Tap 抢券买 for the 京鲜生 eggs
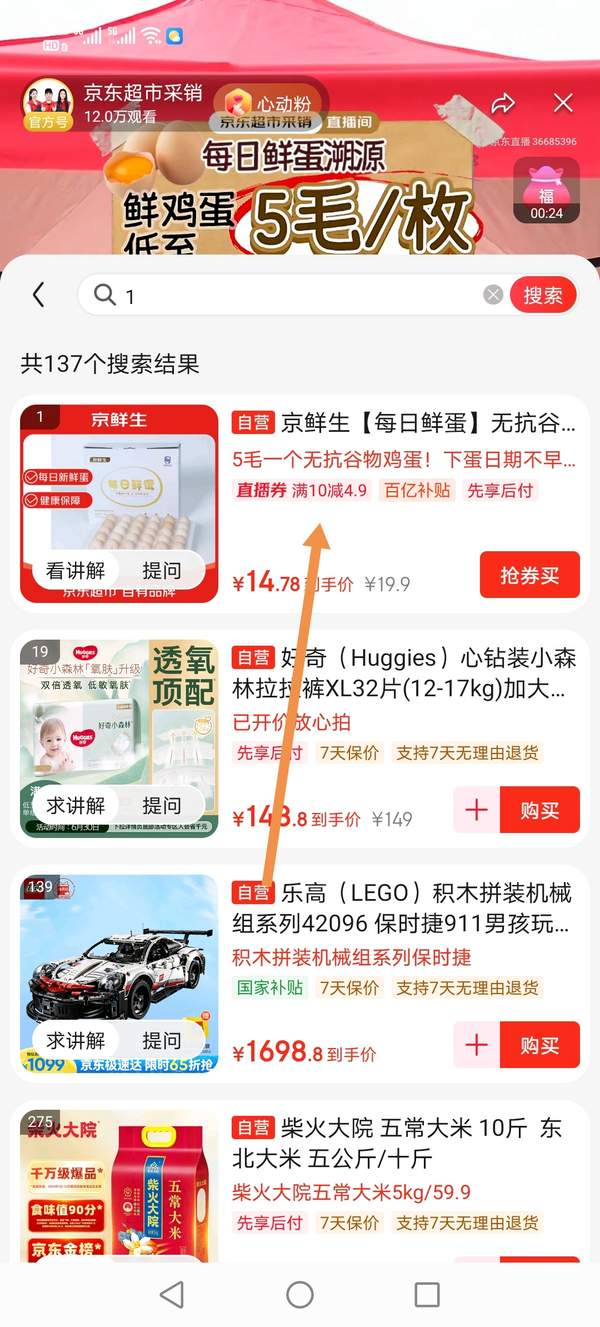This screenshot has width=600, height=1327. click(x=529, y=575)
